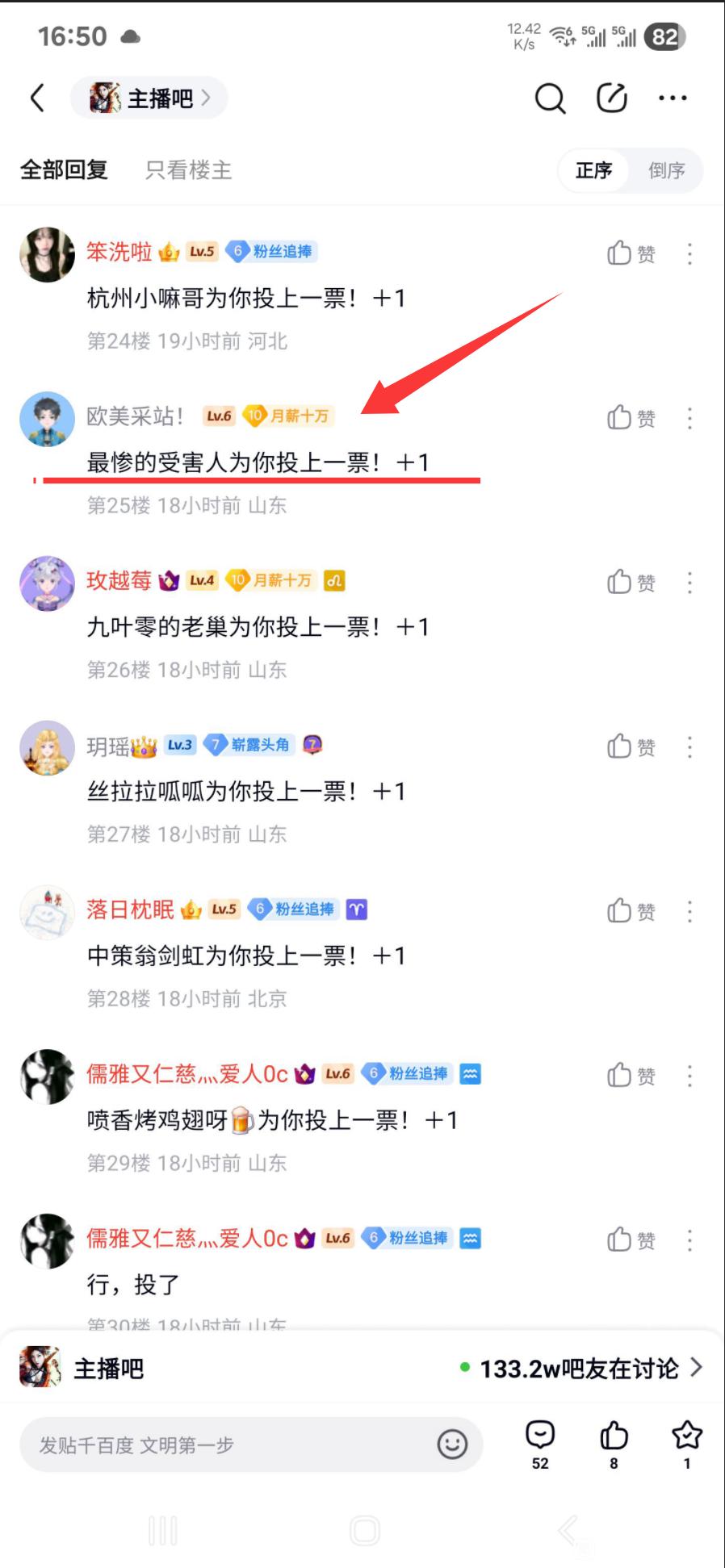Open search in the top bar
Viewport: 725px width, 1568px height.
(x=550, y=98)
